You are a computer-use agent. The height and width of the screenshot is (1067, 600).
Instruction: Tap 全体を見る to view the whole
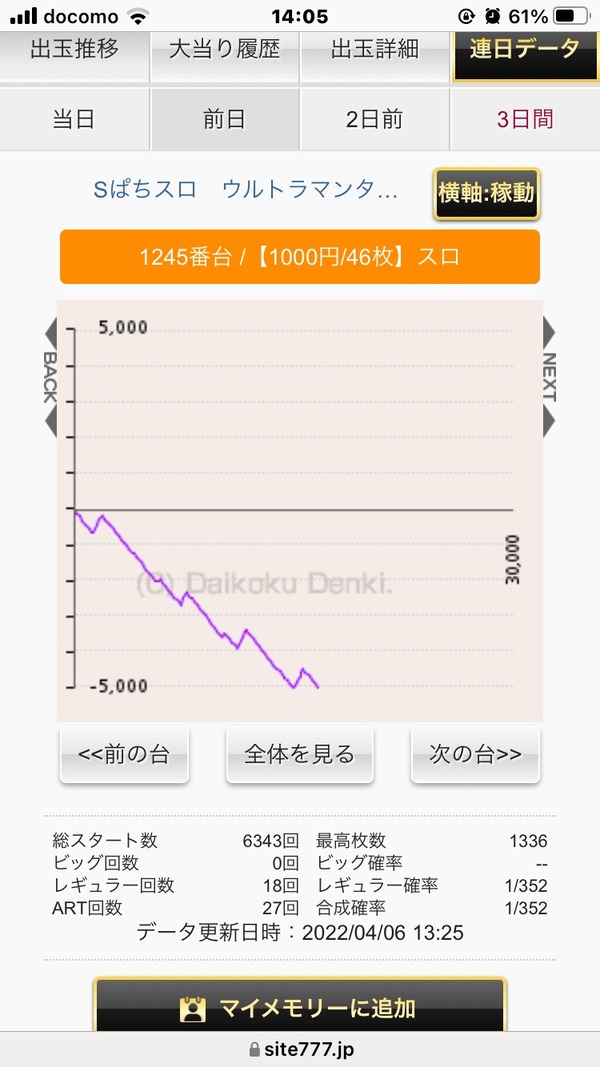click(299, 754)
